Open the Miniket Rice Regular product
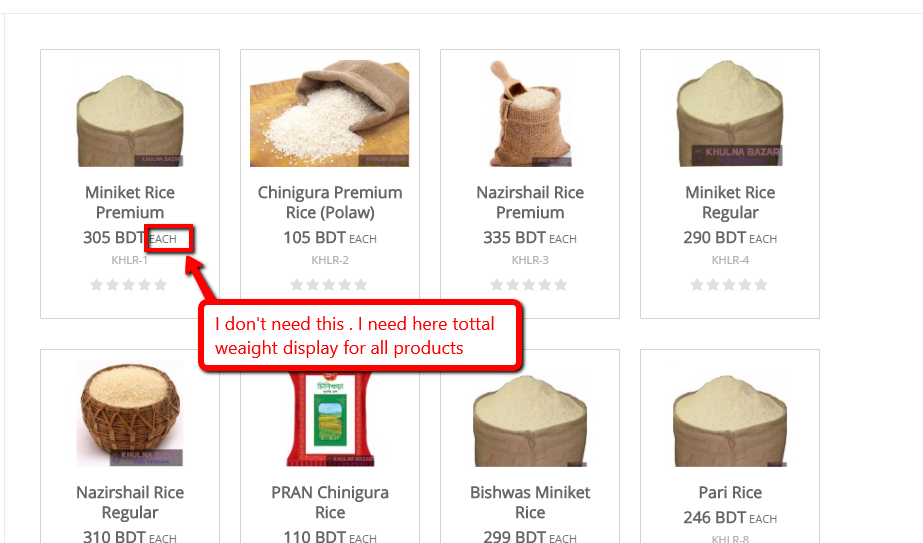This screenshot has height=543, width=923. pos(730,202)
